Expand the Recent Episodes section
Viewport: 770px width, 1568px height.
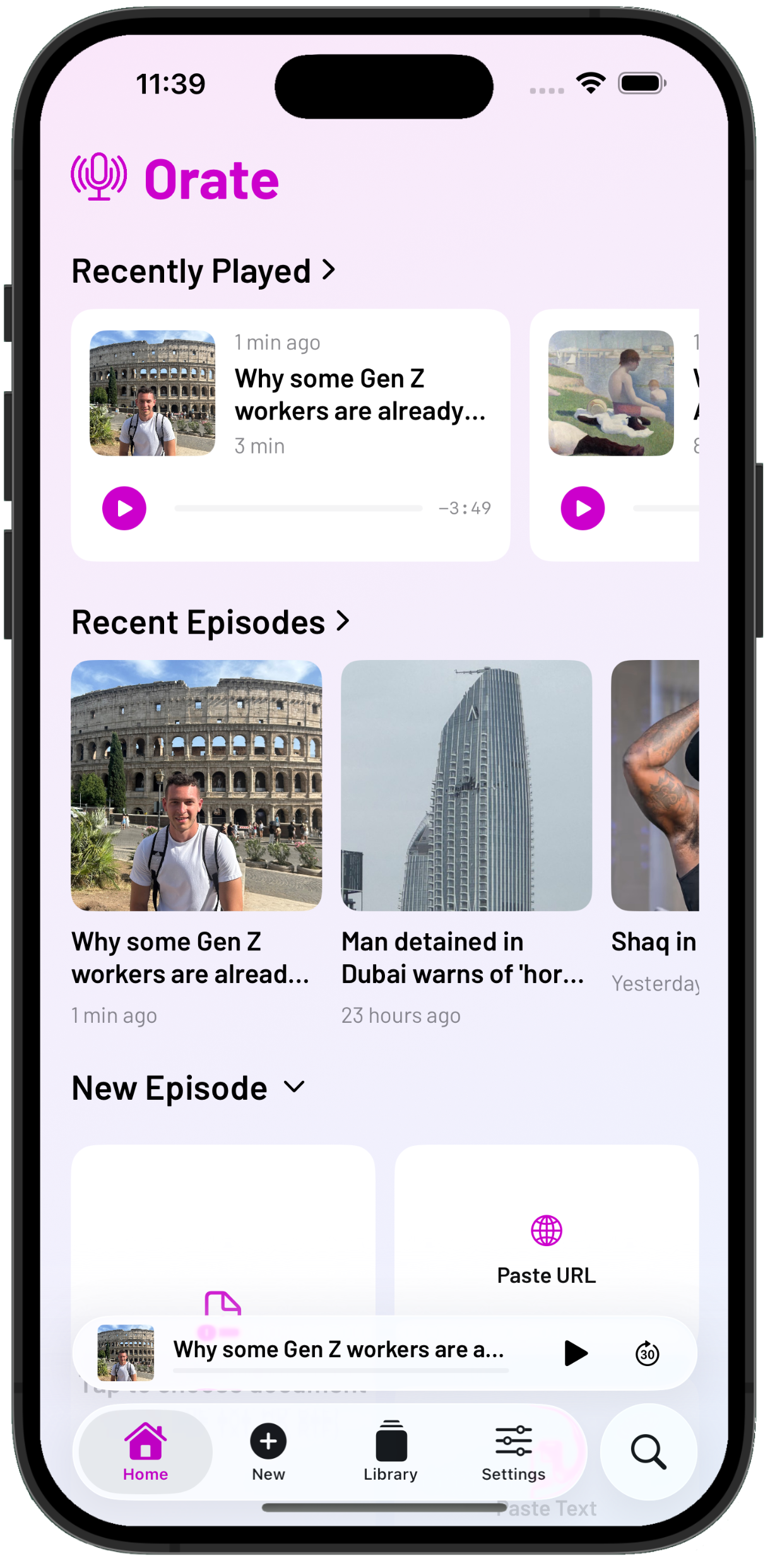pos(341,622)
